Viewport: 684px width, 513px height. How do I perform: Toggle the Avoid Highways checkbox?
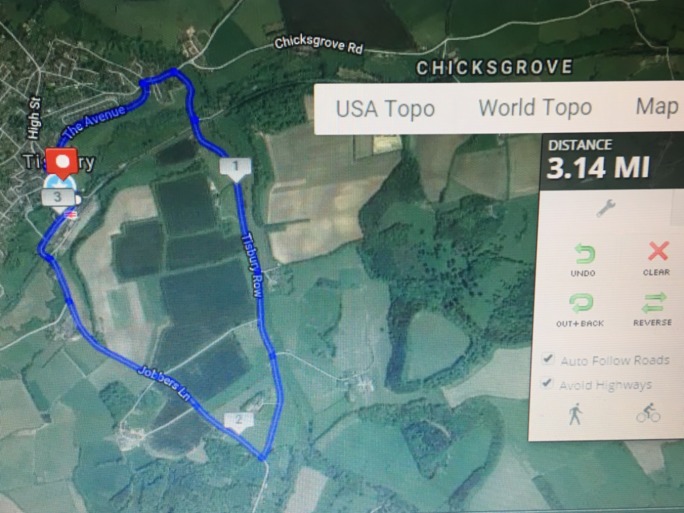pyautogui.click(x=548, y=384)
